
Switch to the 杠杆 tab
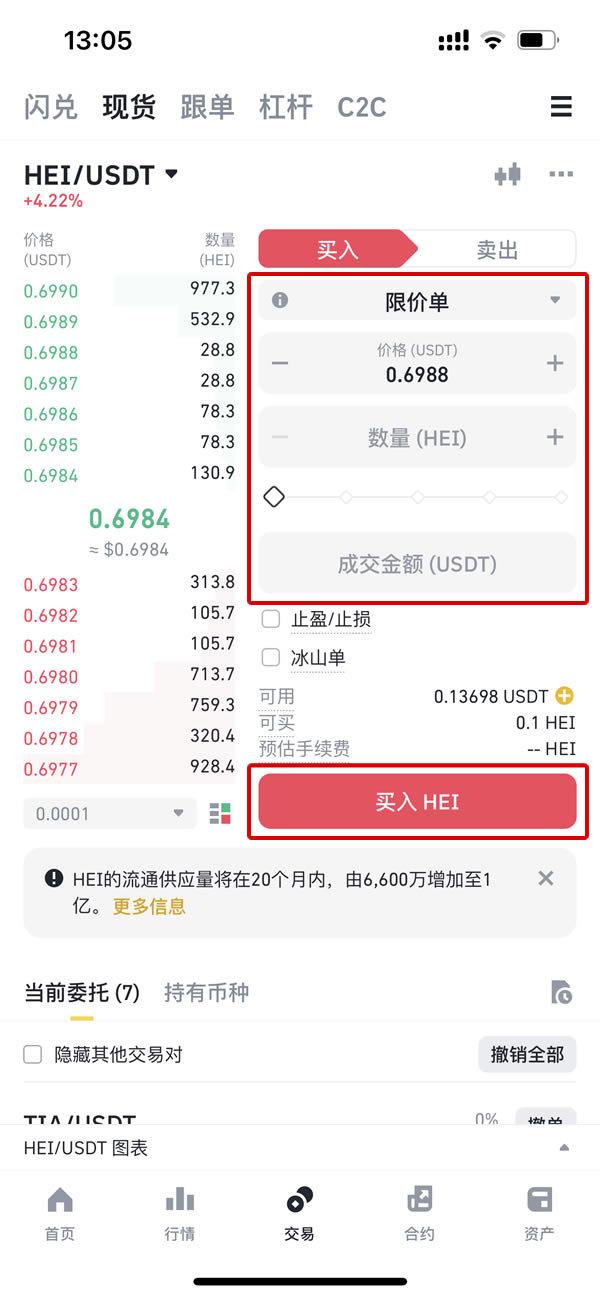point(286,107)
